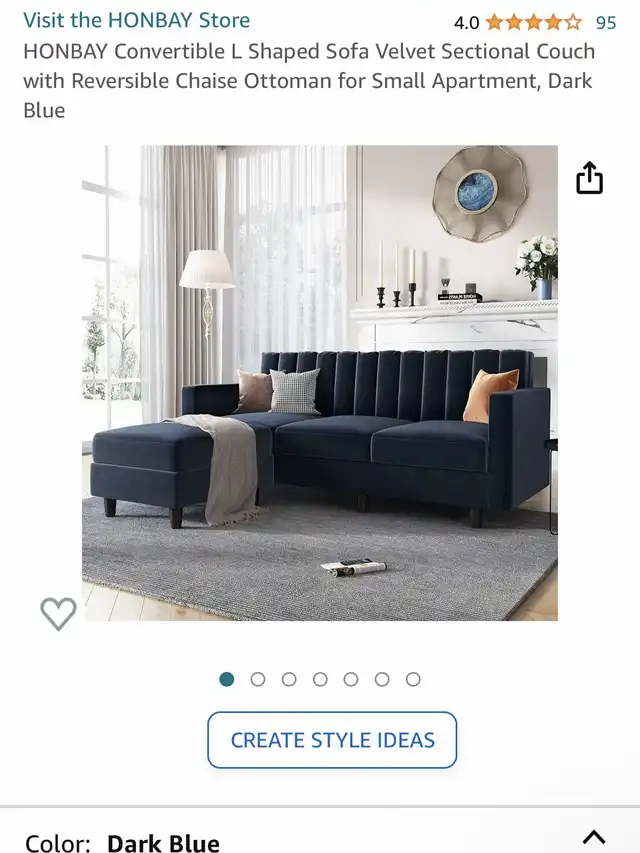This screenshot has height=853, width=640.
Task: Open the 95 customer ratings
Action: [605, 22]
